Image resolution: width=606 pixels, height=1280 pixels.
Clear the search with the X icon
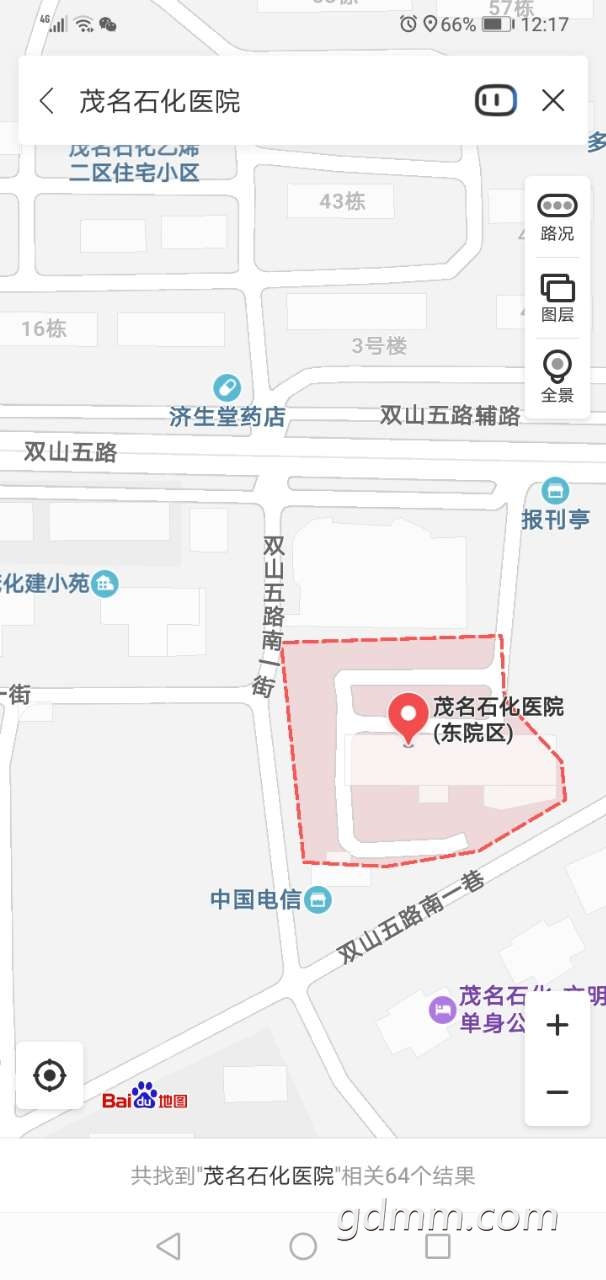click(553, 100)
